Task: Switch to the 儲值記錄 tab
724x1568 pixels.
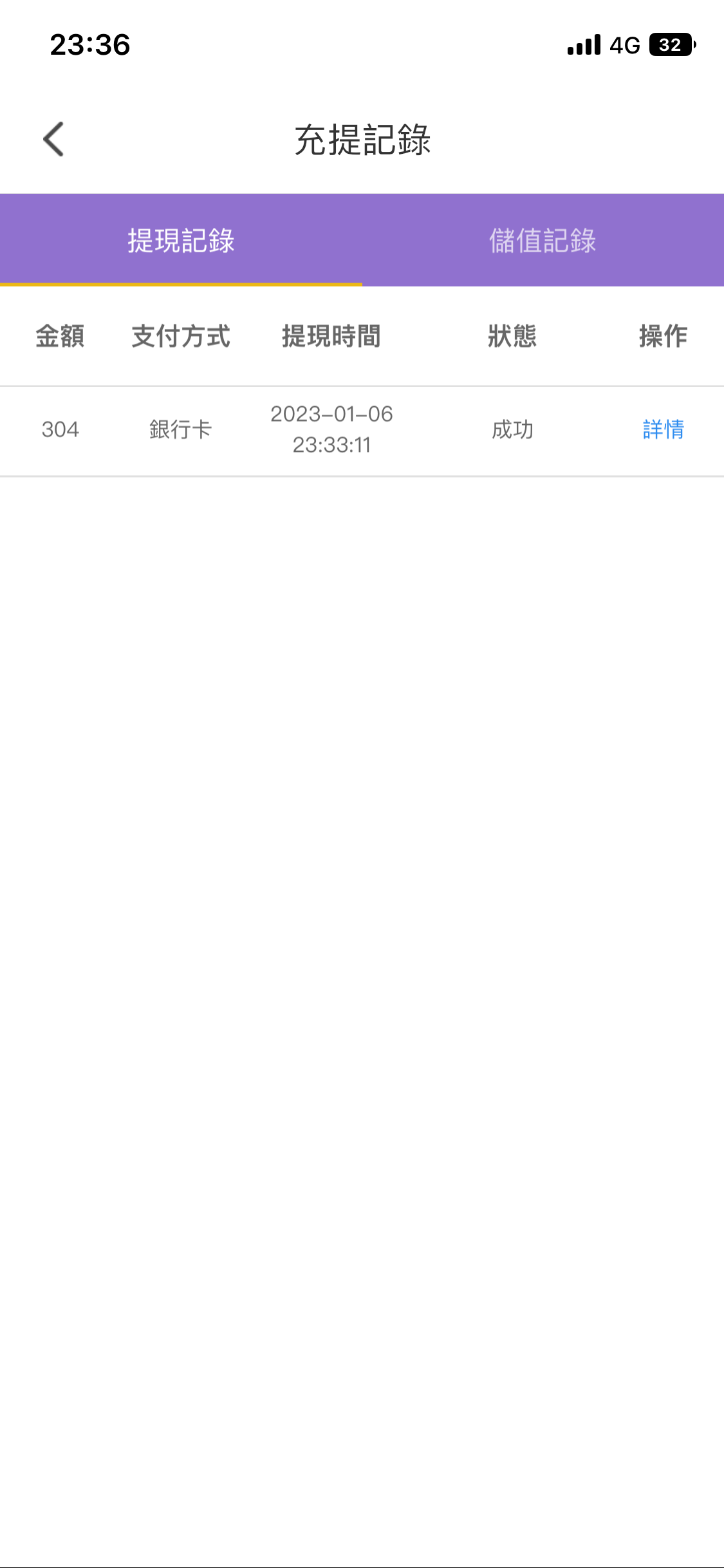Action: [543, 241]
